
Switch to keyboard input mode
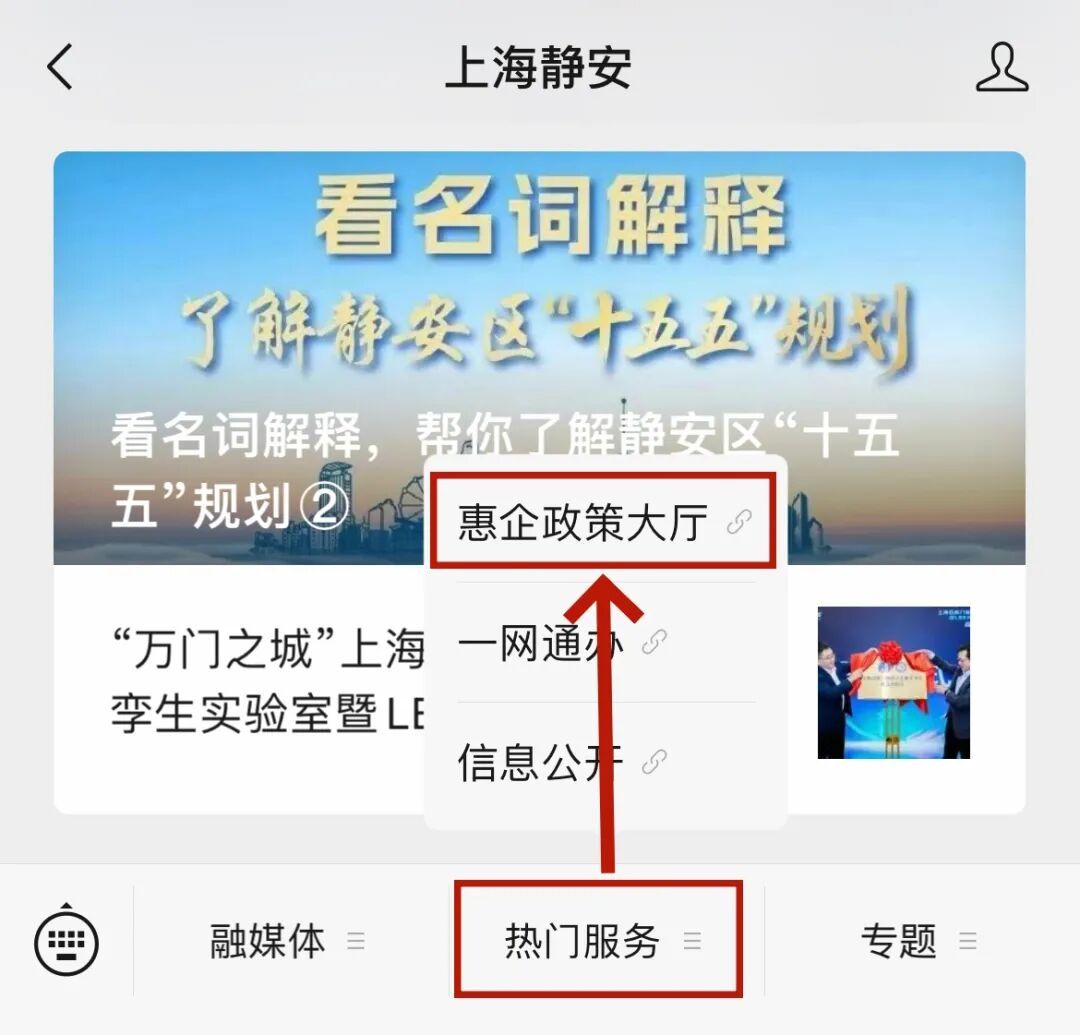66,940
